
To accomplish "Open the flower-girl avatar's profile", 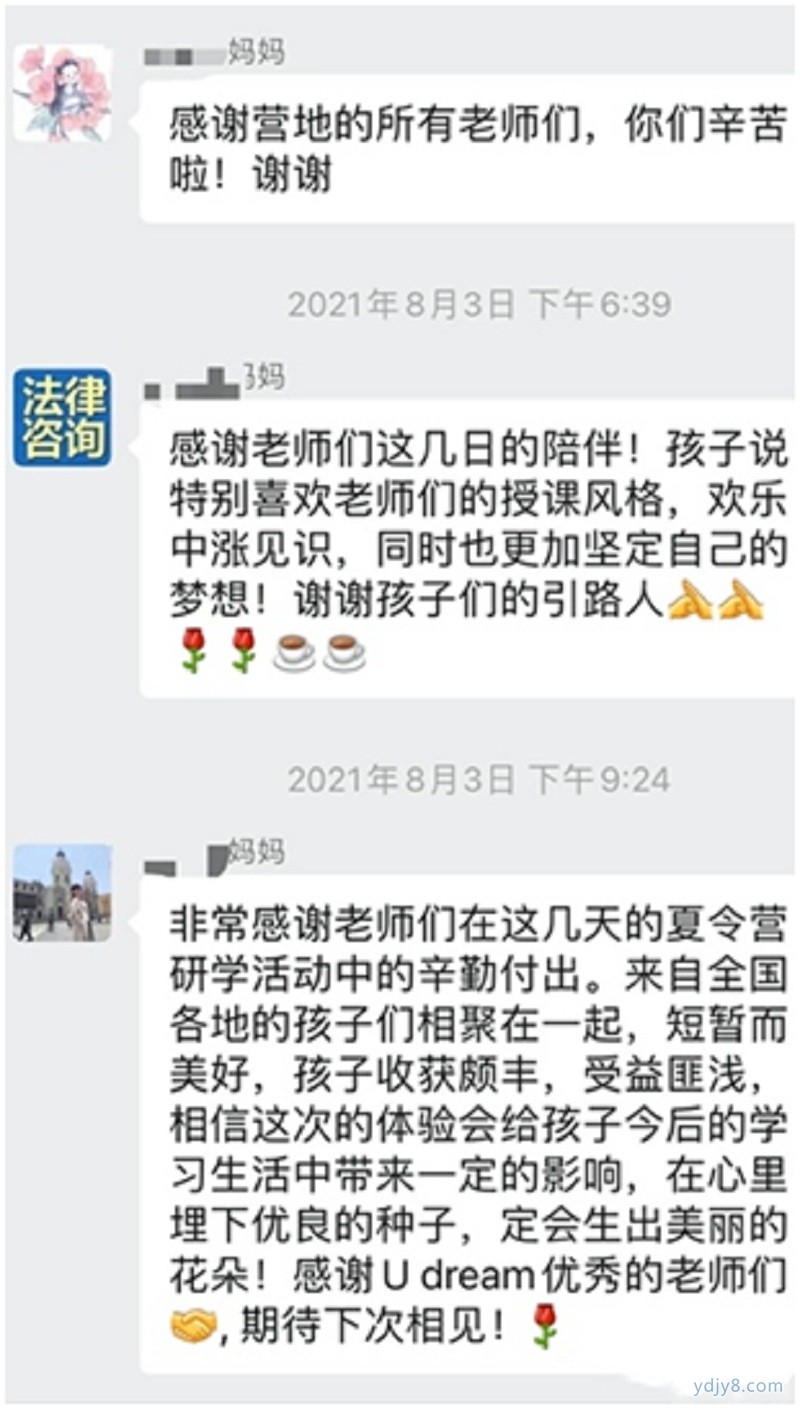I will tap(62, 93).
